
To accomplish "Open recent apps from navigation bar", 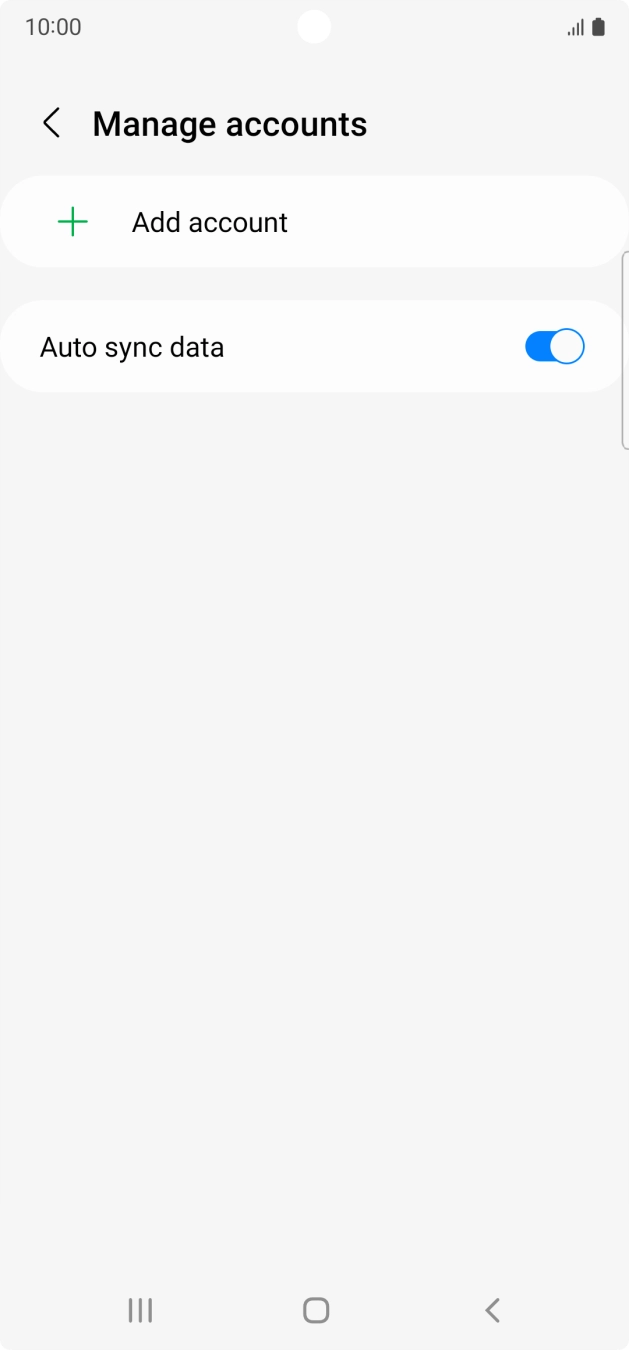I will point(140,1310).
